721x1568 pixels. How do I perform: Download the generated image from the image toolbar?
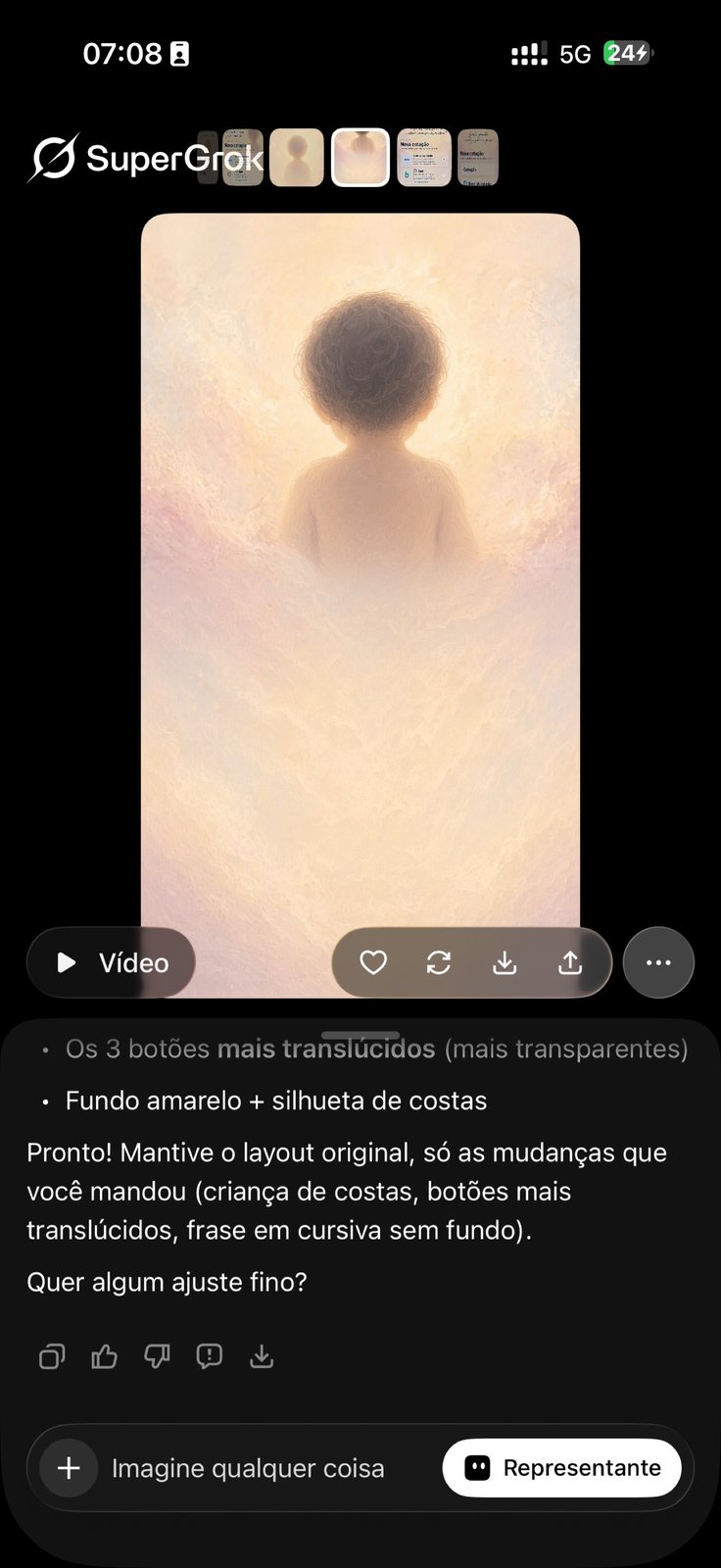(x=505, y=962)
